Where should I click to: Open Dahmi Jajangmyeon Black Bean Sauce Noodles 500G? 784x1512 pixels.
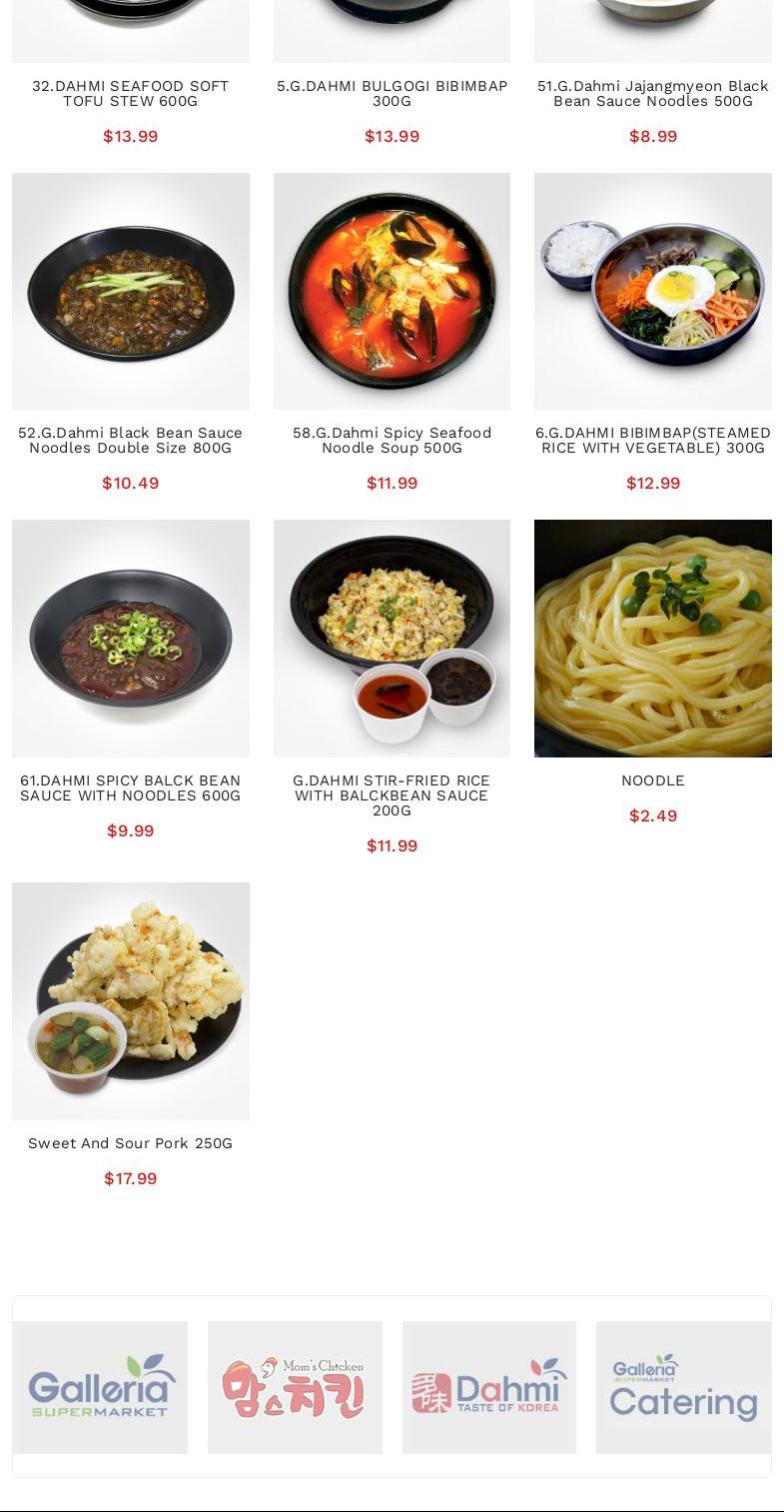(x=652, y=93)
